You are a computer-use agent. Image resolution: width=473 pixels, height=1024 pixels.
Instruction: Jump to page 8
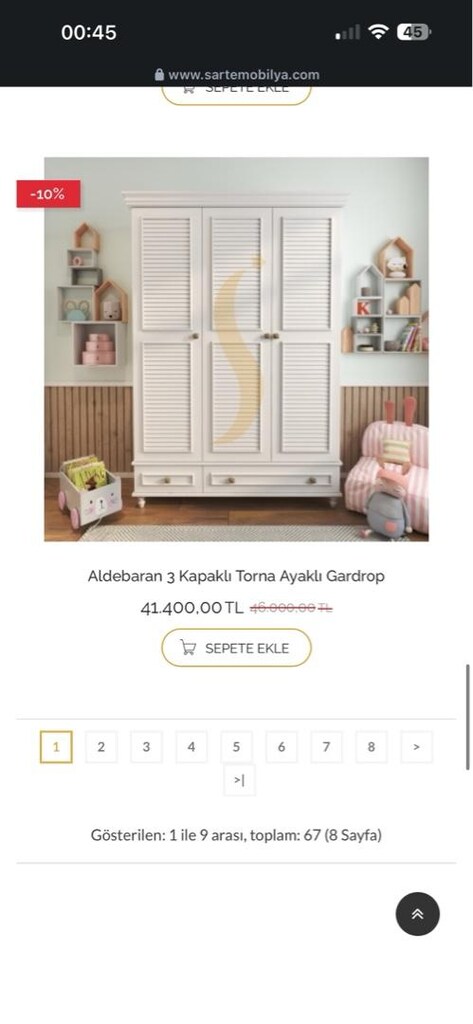tap(372, 747)
